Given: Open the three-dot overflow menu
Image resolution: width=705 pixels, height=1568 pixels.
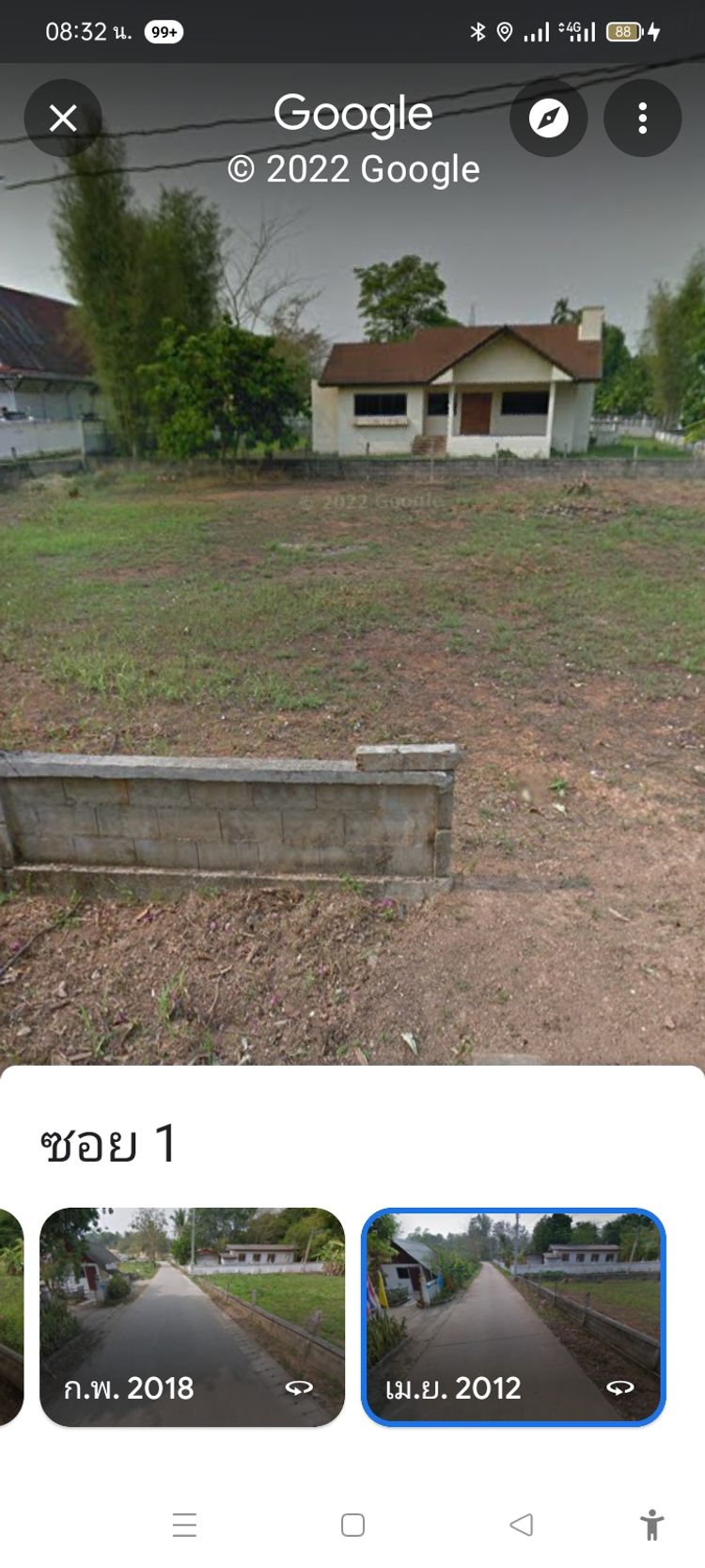Looking at the screenshot, I should pos(643,119).
